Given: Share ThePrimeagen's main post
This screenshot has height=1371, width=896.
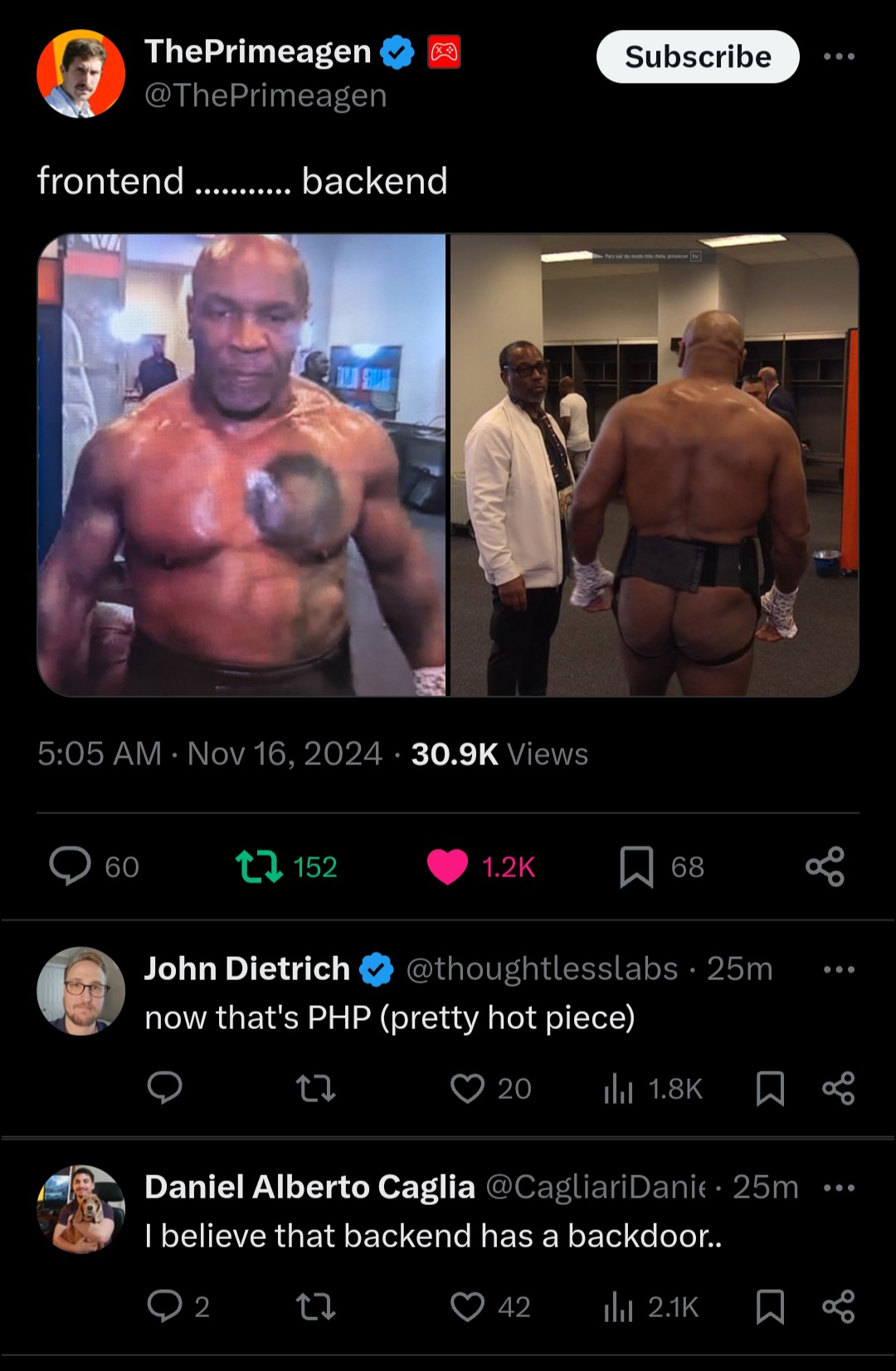Looking at the screenshot, I should pyautogui.click(x=825, y=866).
